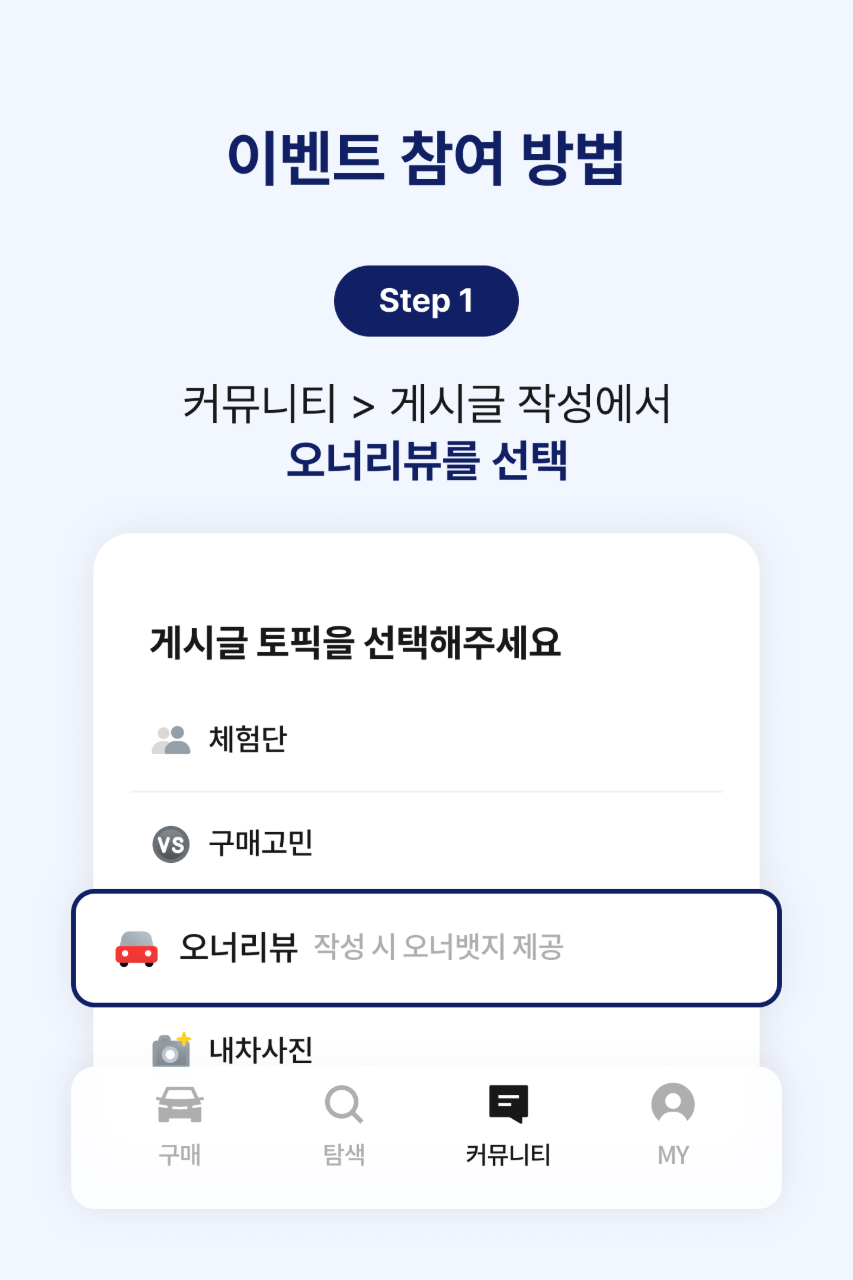Viewport: 853px width, 1280px height.
Task: Switch to the 커뮤니티 tab
Action: [509, 1130]
